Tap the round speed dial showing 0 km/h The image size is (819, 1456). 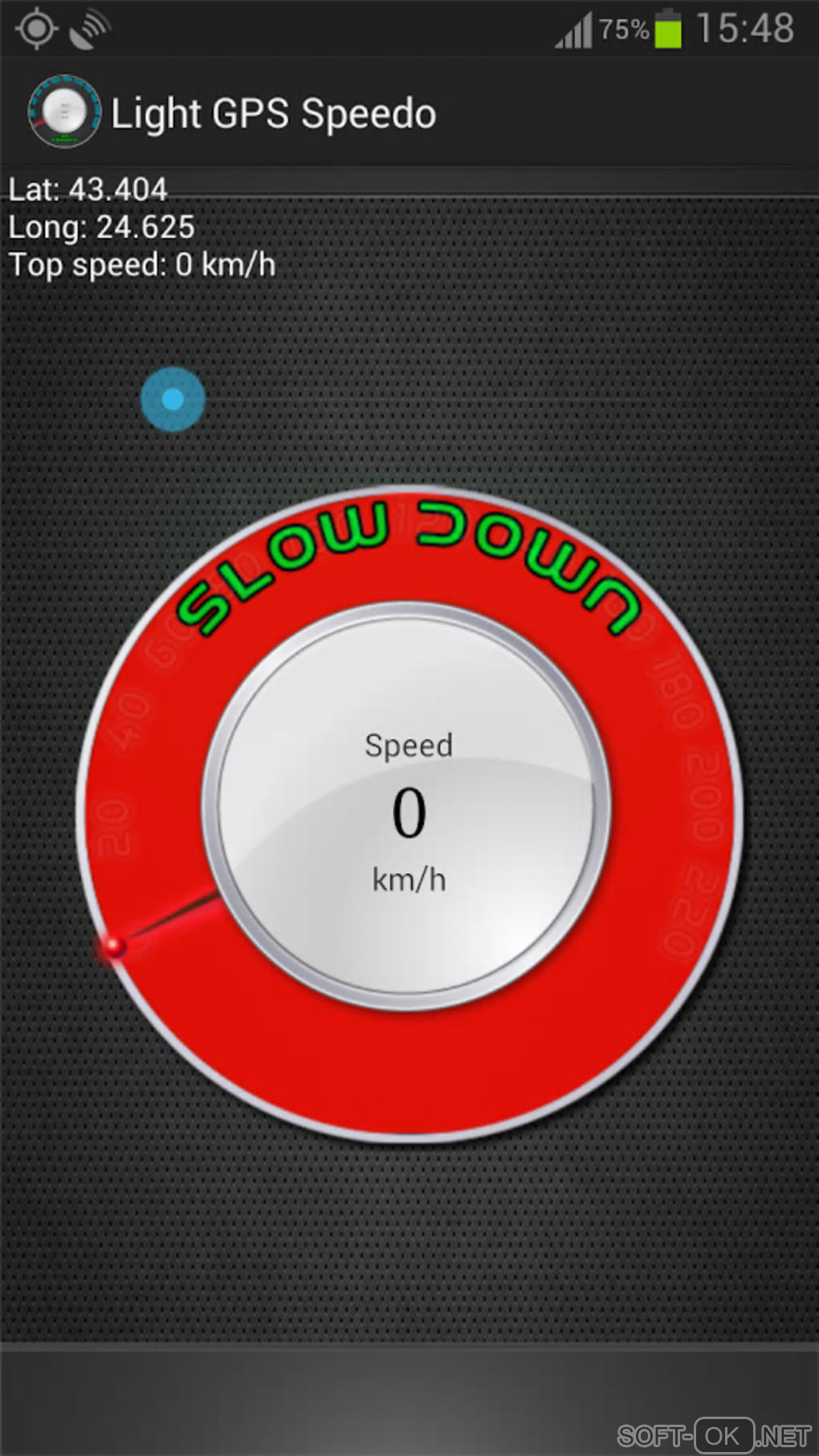407,809
